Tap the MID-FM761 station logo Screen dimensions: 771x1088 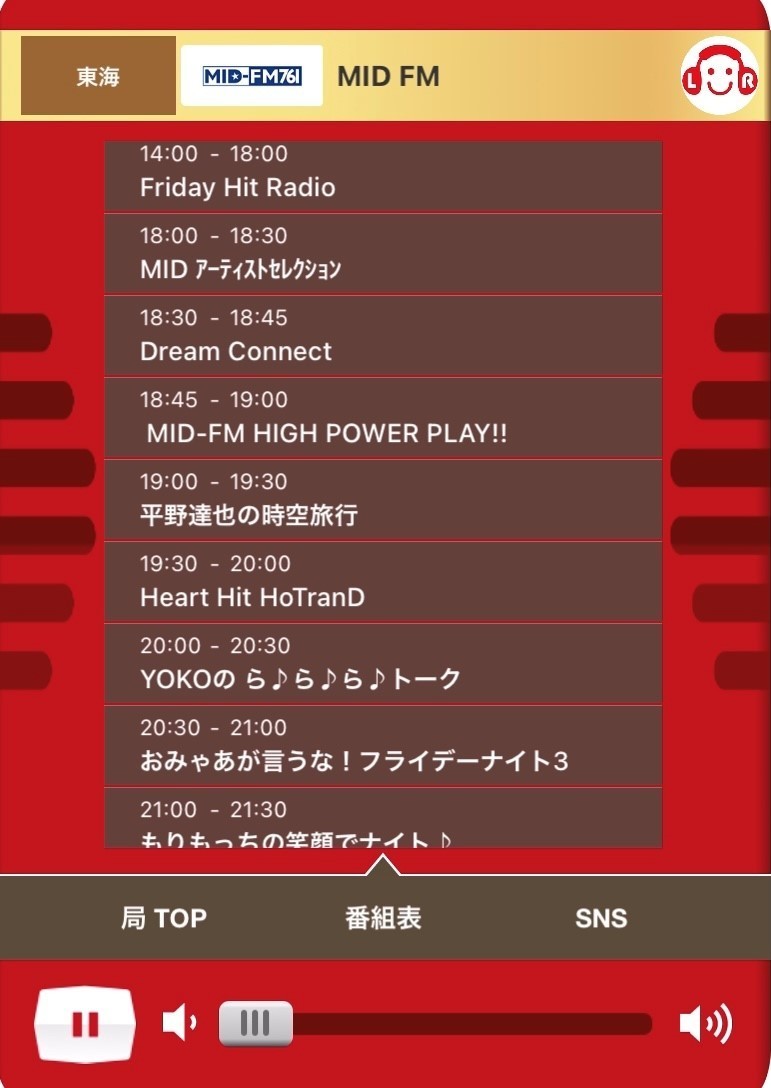(252, 76)
